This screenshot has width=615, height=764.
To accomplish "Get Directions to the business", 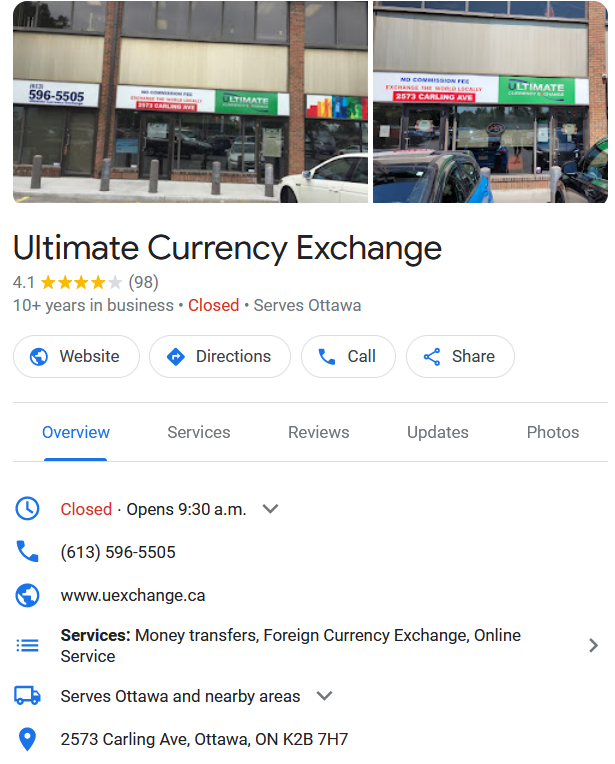I will pos(219,356).
